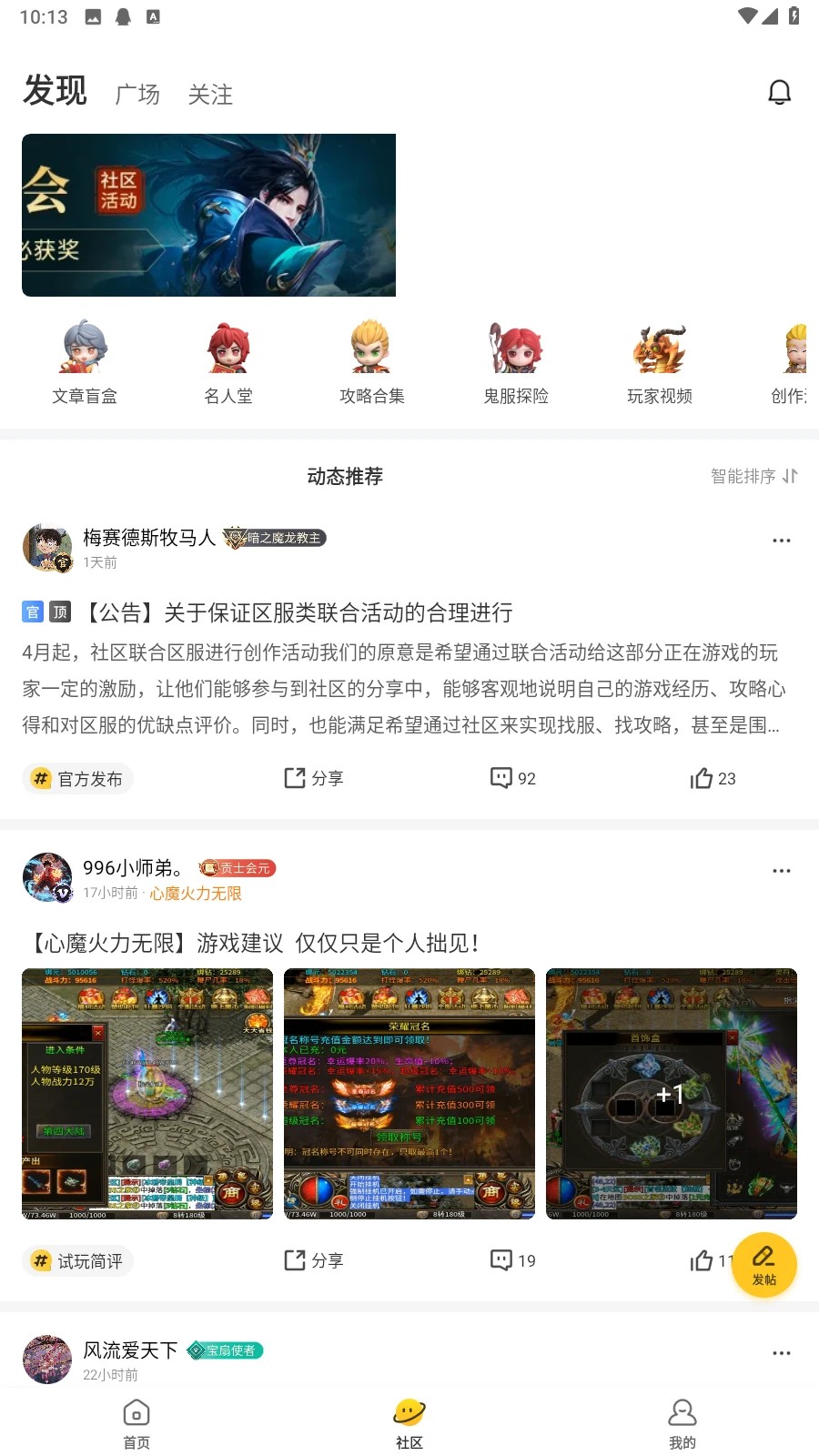Share the announcement post
Viewport: 819px width, 1456px height.
(313, 778)
